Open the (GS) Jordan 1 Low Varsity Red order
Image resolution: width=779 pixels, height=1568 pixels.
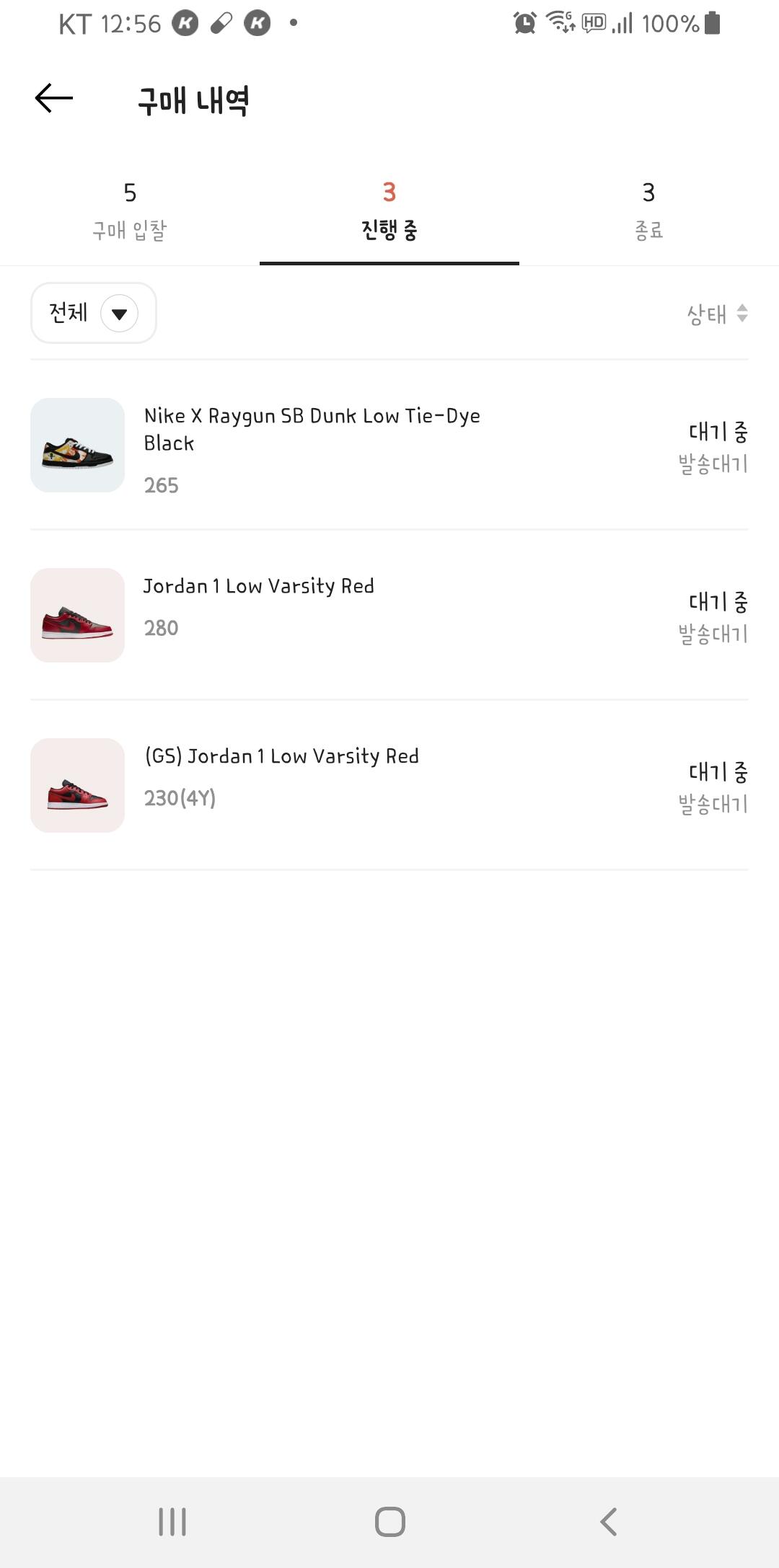[389, 785]
